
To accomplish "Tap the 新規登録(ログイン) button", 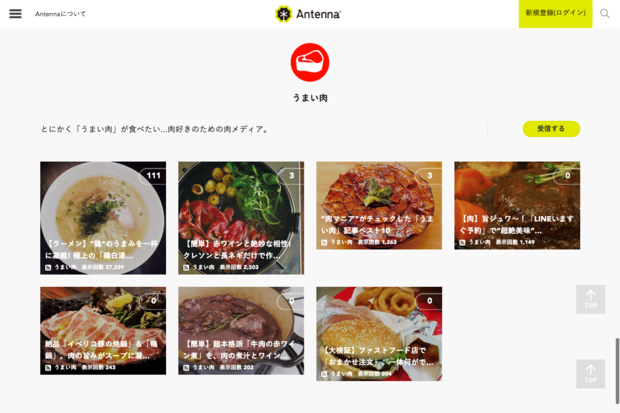I will click(555, 14).
